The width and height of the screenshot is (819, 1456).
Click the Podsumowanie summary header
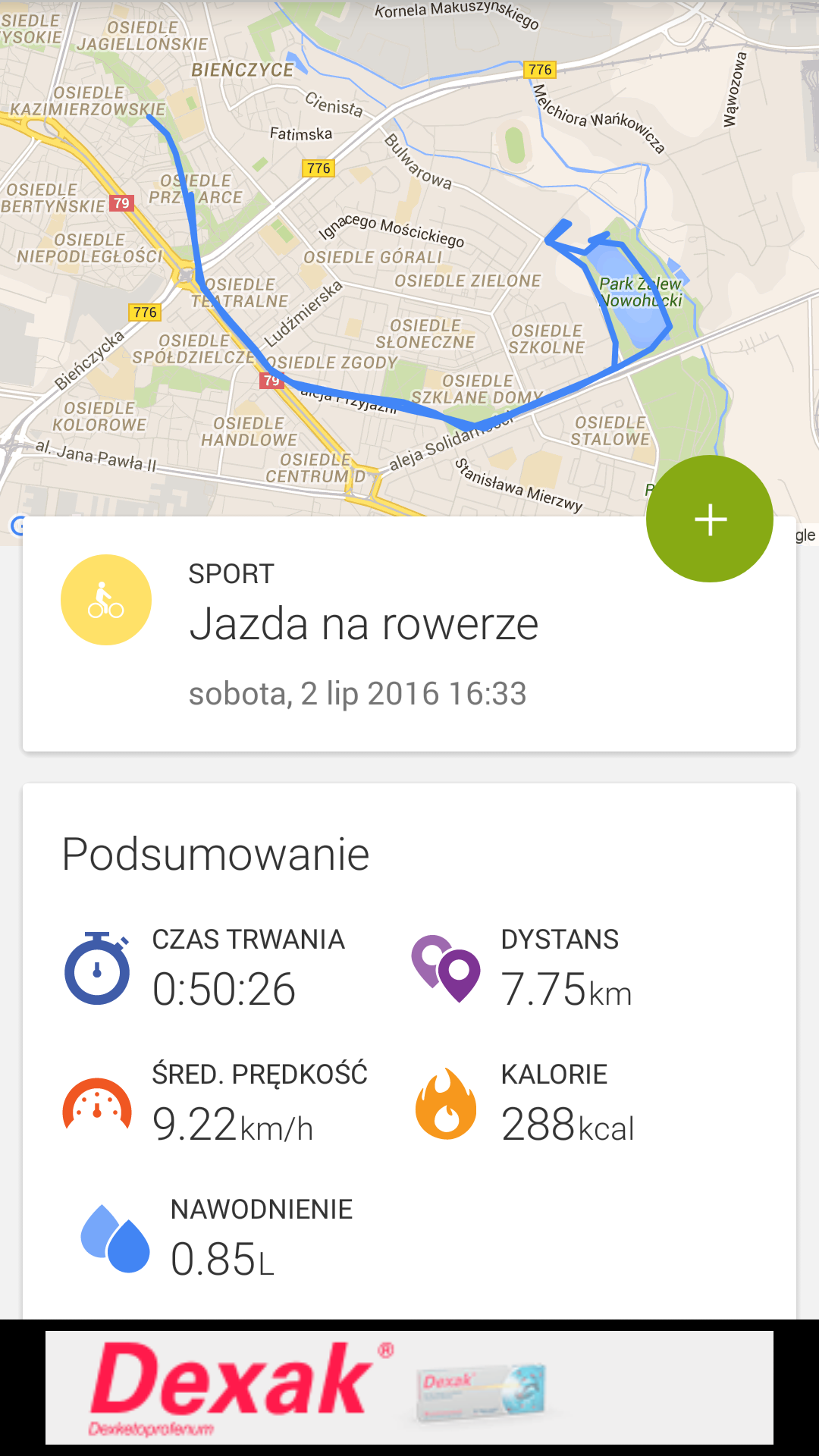click(x=215, y=852)
